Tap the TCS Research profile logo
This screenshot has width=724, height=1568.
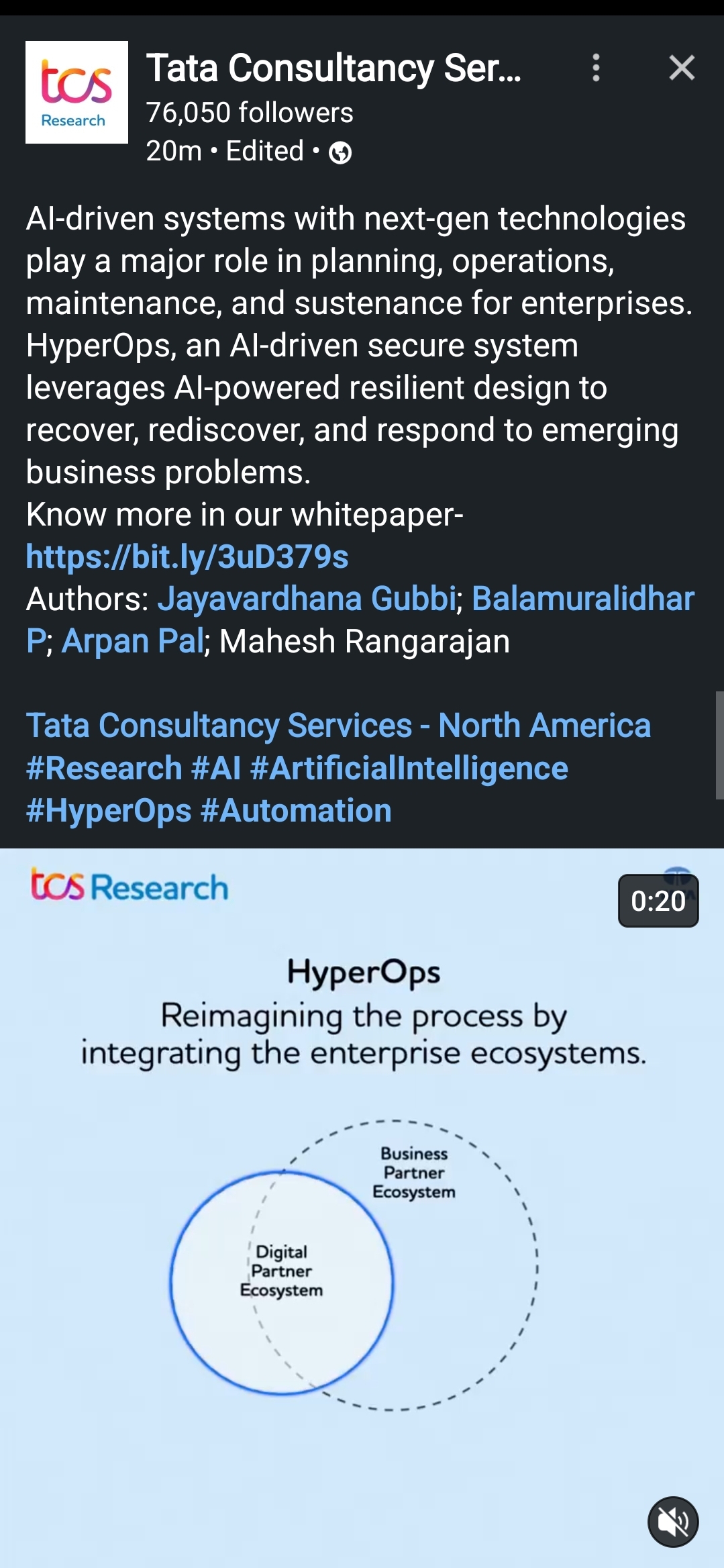tap(76, 93)
